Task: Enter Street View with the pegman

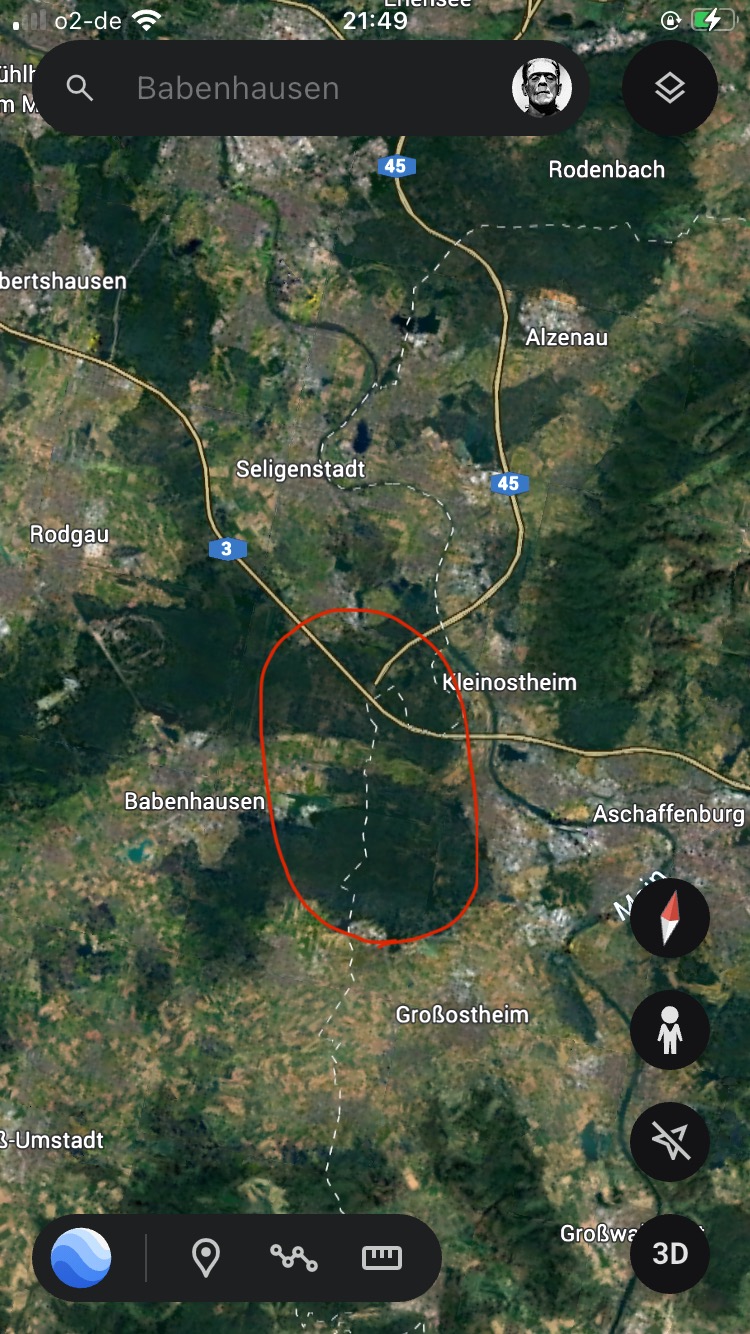Action: pyautogui.click(x=670, y=1030)
